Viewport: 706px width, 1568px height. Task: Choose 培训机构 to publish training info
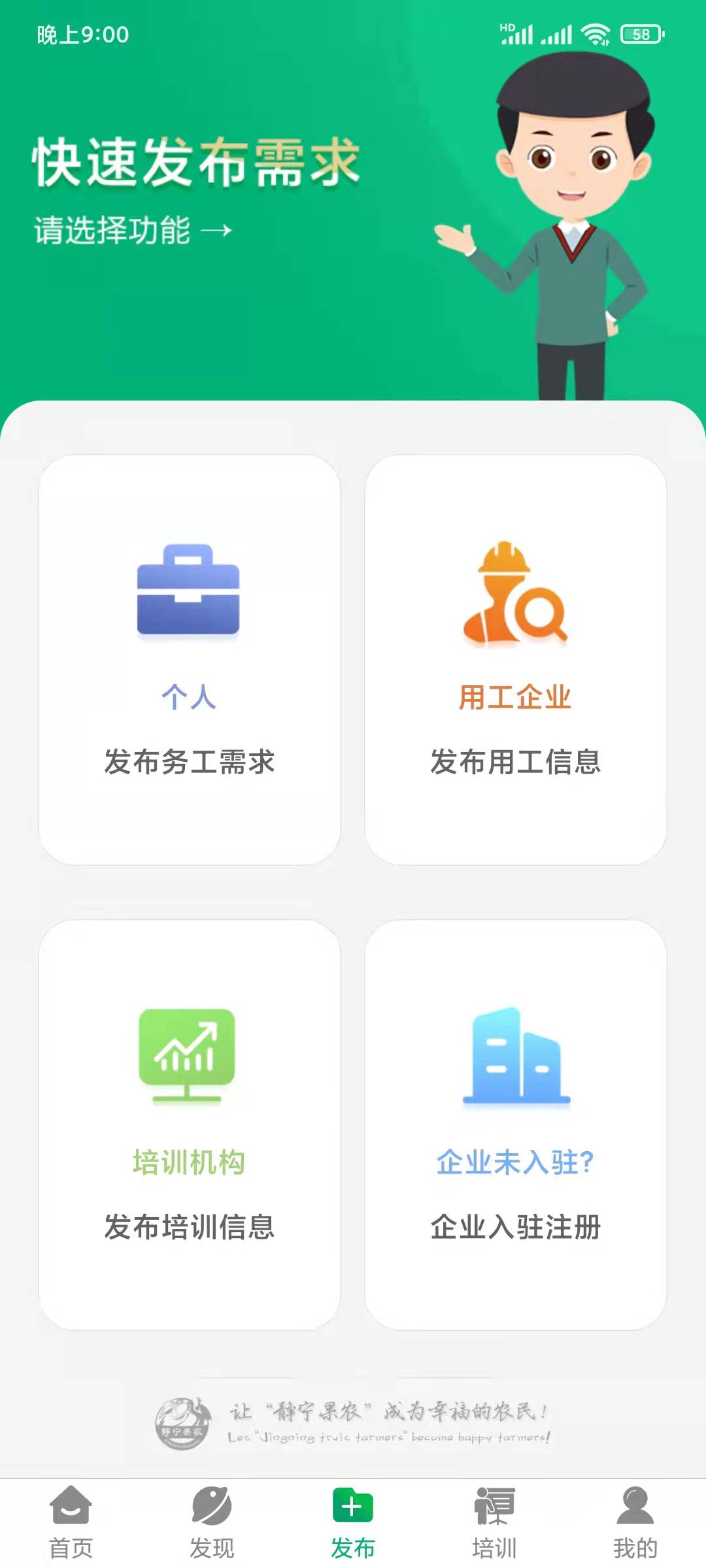pyautogui.click(x=190, y=1125)
